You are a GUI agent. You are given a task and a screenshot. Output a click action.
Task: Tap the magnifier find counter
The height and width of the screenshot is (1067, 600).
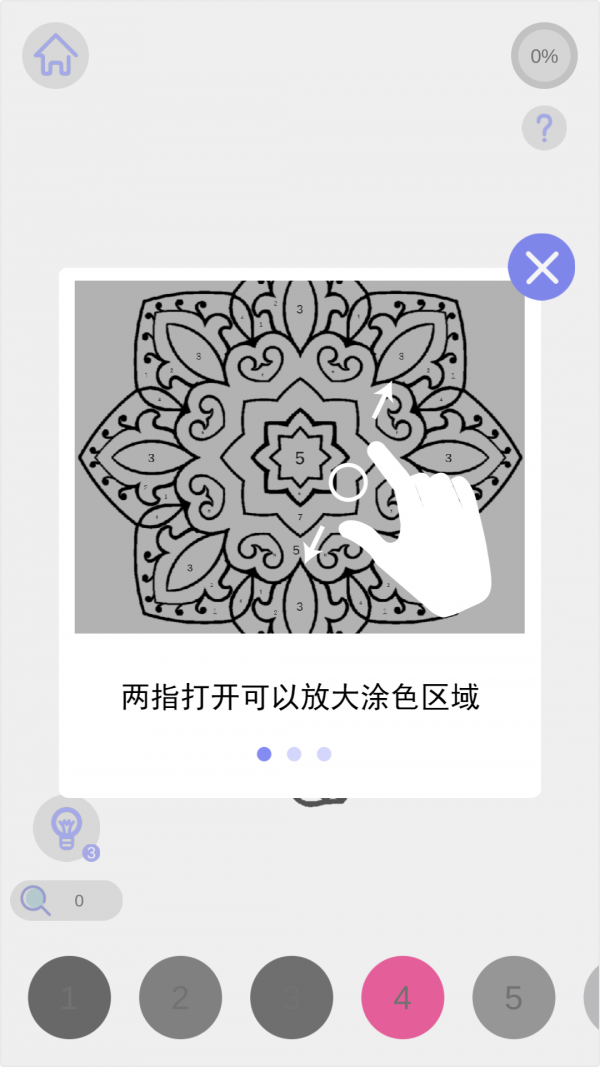coord(67,900)
